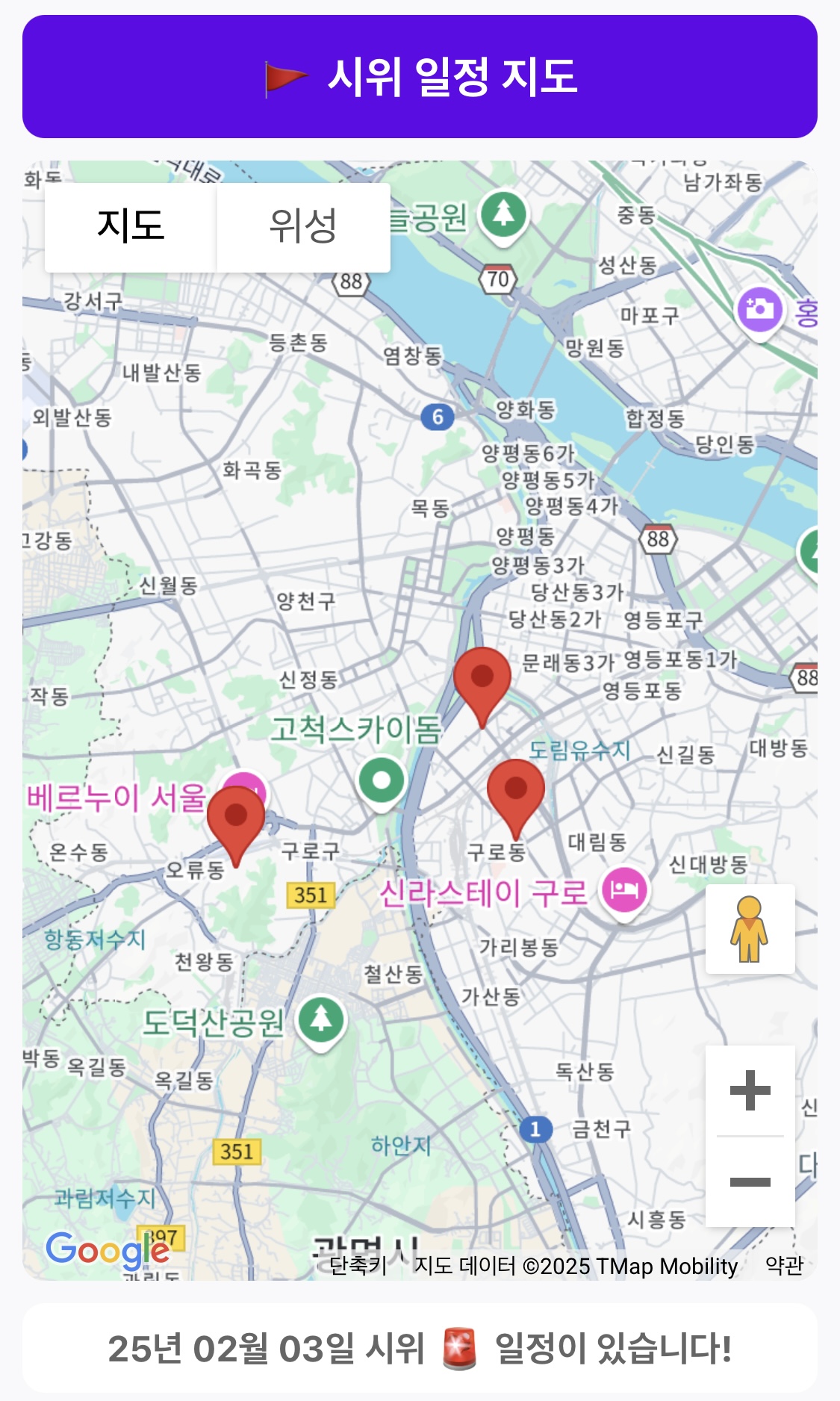Switch to the 위성 satellite view

click(x=303, y=226)
